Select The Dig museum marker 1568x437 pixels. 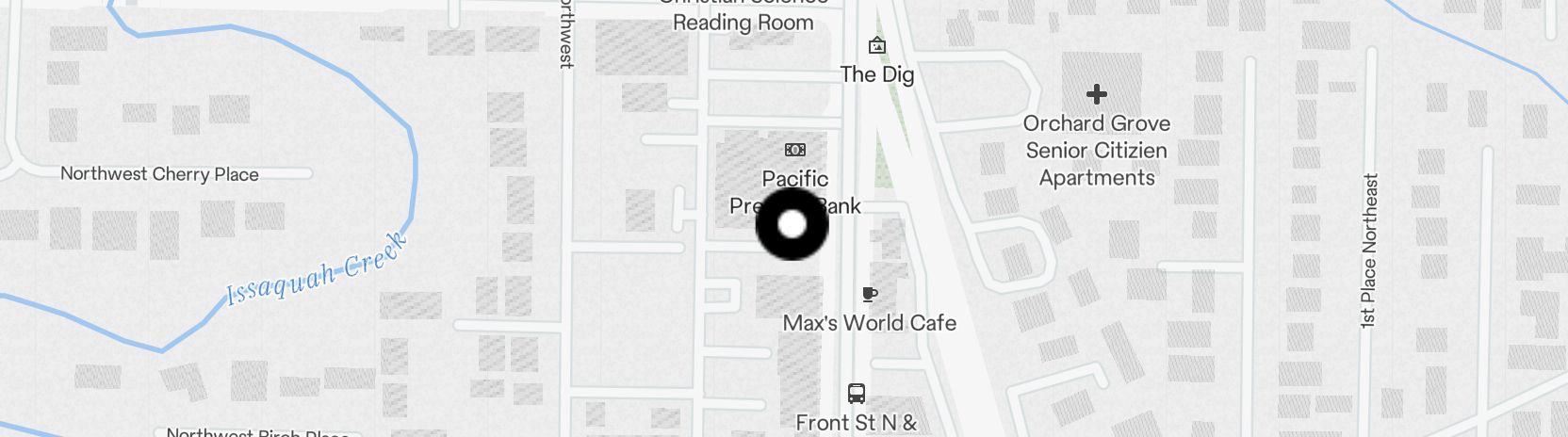point(876,45)
